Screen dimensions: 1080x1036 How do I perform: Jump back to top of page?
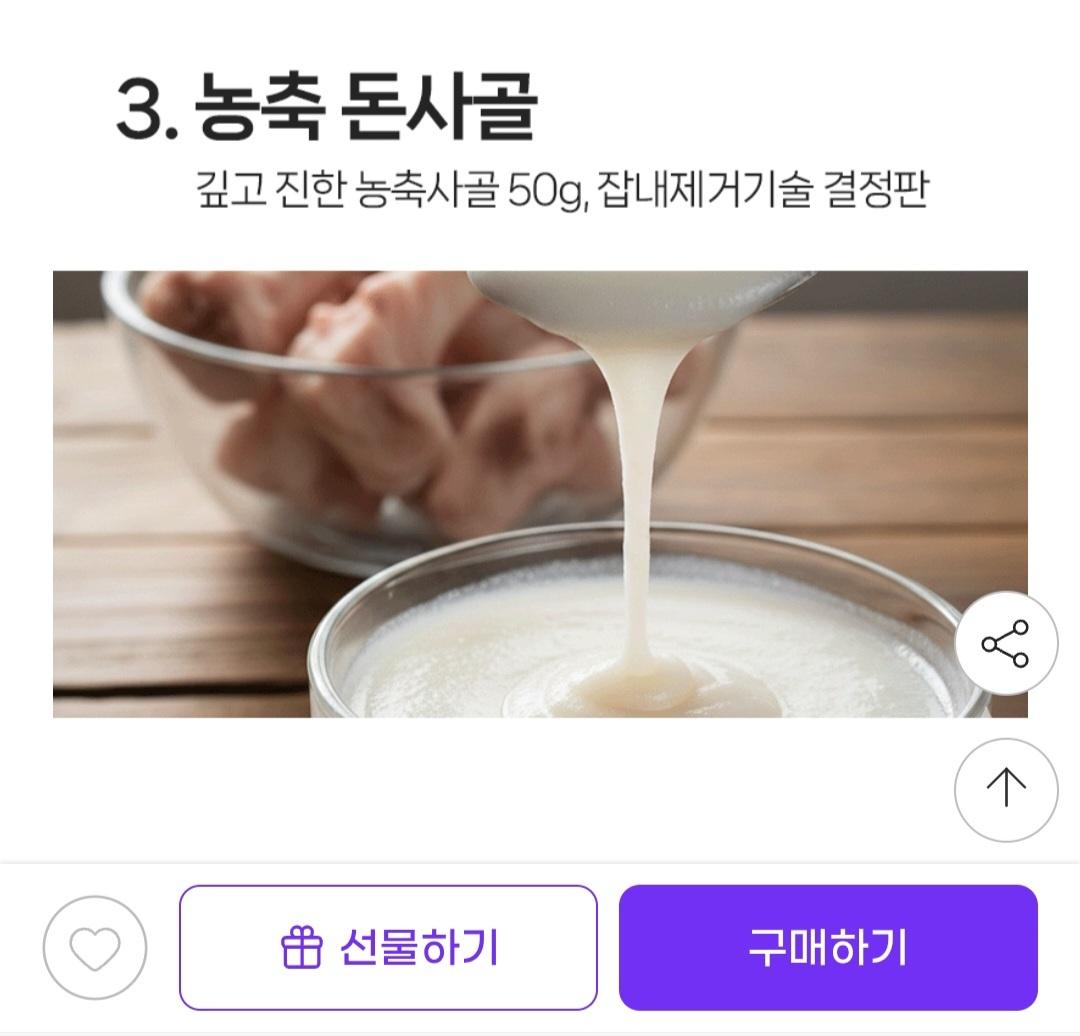point(1005,789)
